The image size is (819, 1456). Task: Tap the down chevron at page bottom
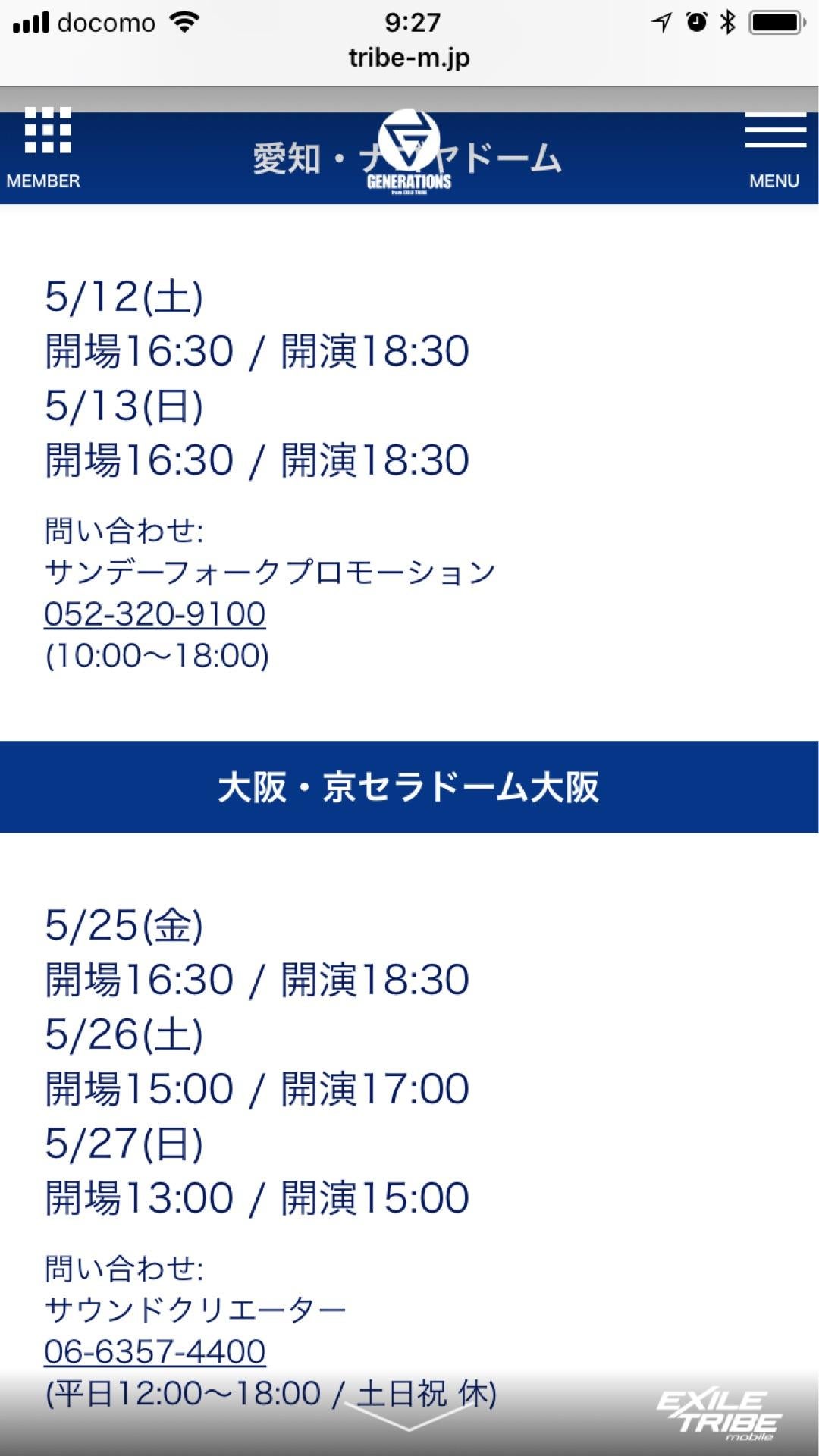point(409,1417)
